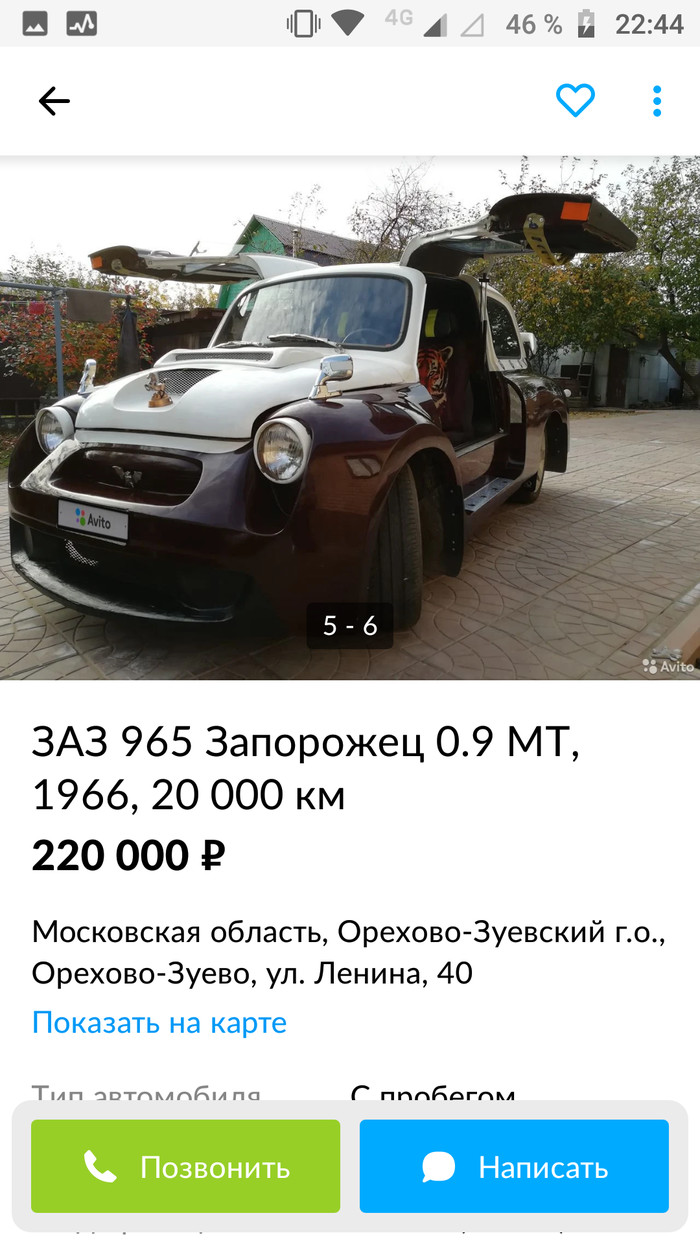Image resolution: width=700 pixels, height=1244 pixels.
Task: Call the seller with 'Позвонить'
Action: click(186, 1166)
